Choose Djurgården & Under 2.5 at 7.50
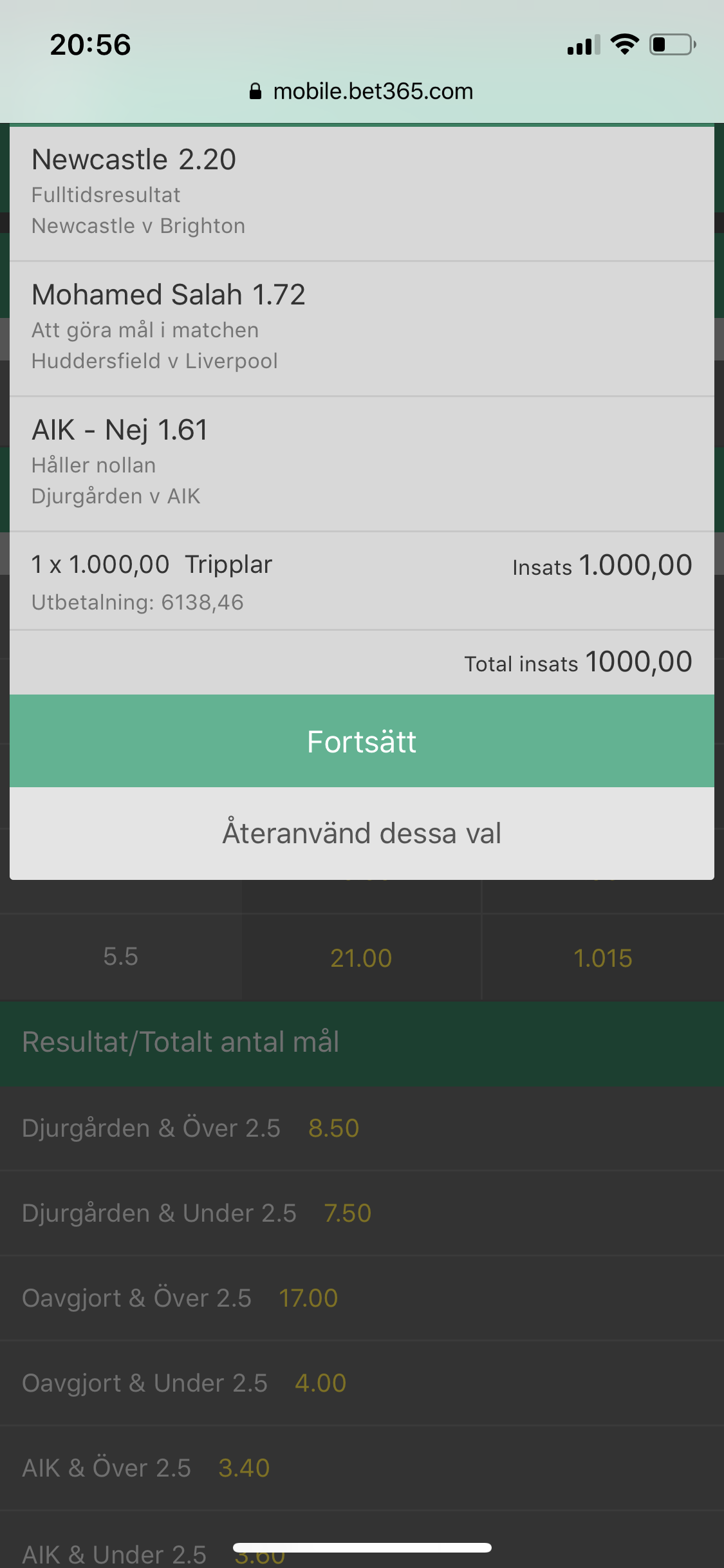724x1568 pixels. (362, 1213)
